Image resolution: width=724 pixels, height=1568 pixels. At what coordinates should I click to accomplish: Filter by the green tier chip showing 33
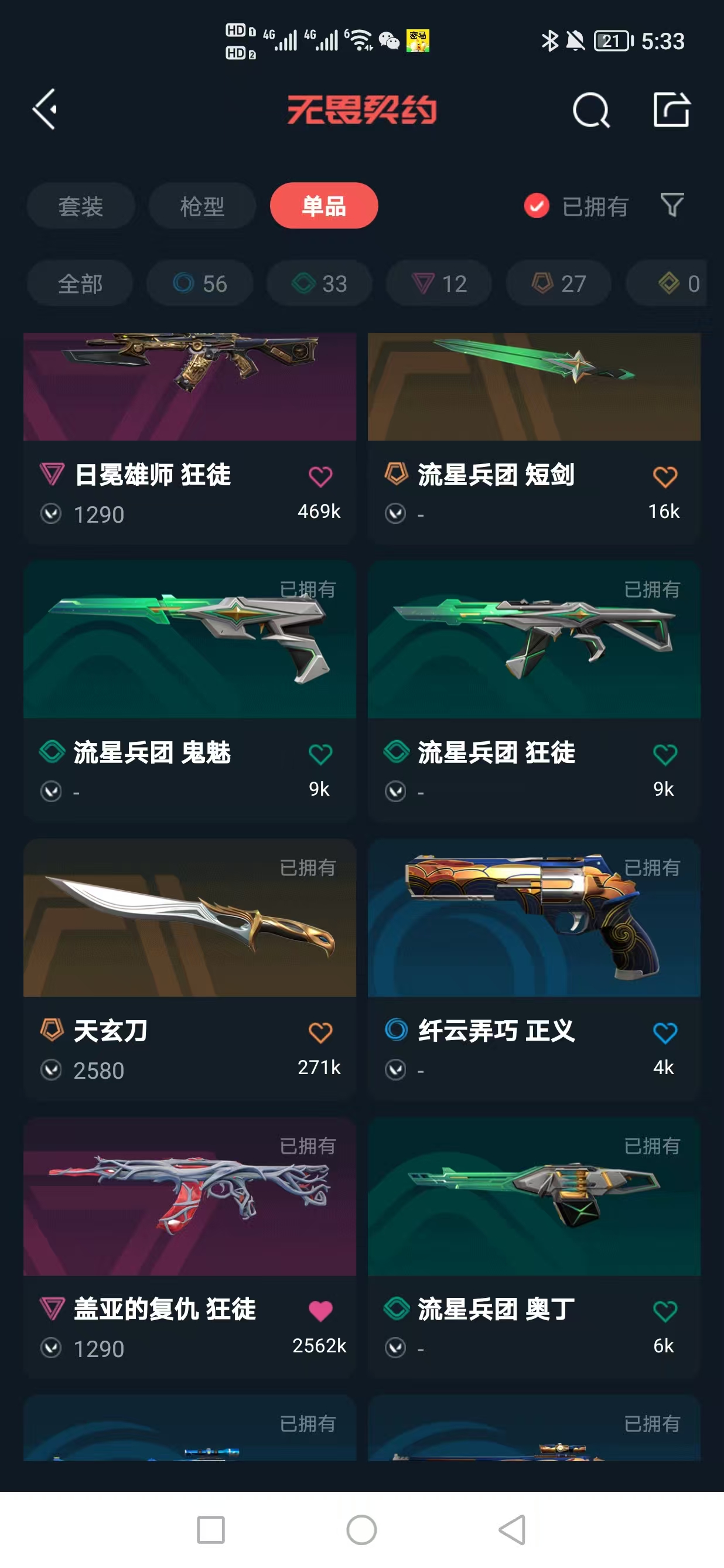coord(319,284)
